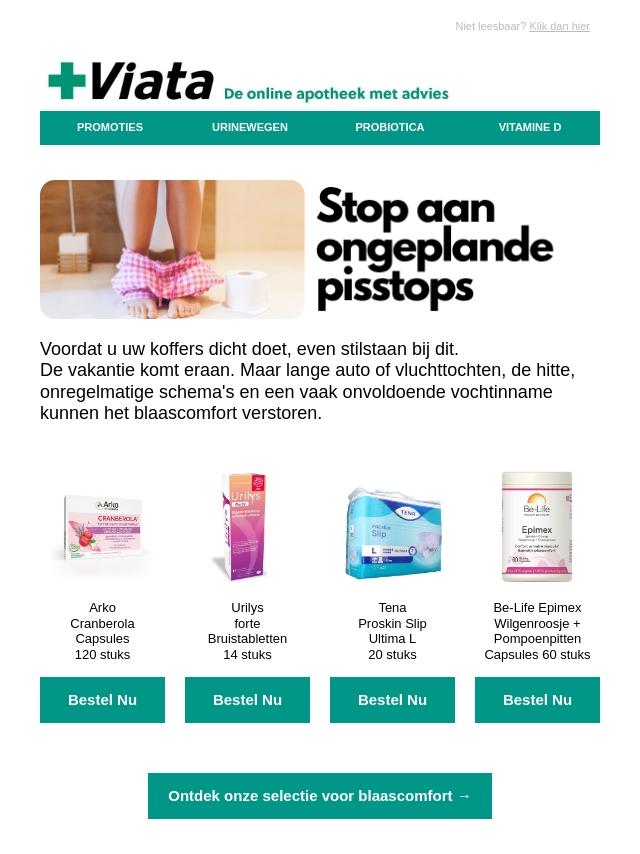The height and width of the screenshot is (854, 640).
Task: View Arko Cranberola Capsules product image
Action: 102,527
